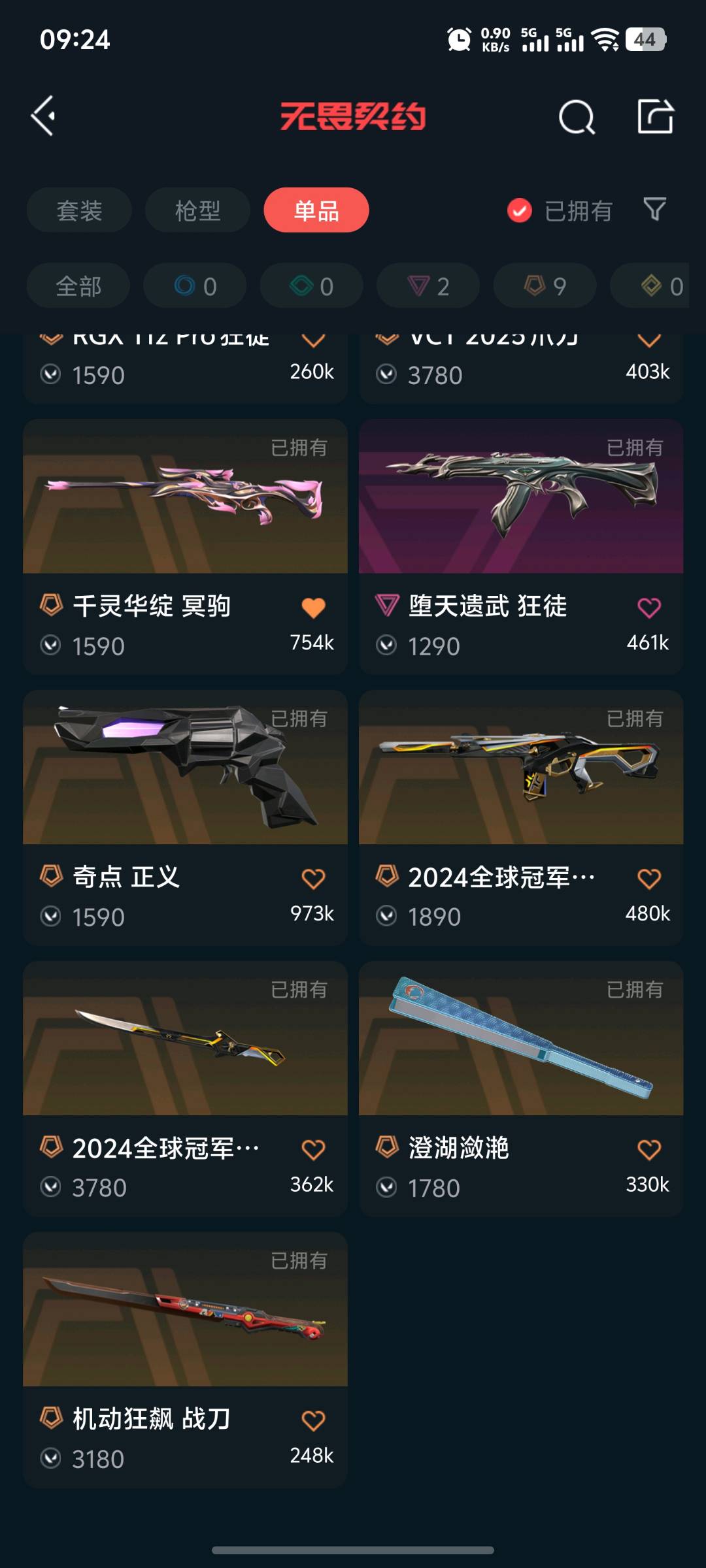Go back using the top-left arrow

[x=44, y=116]
